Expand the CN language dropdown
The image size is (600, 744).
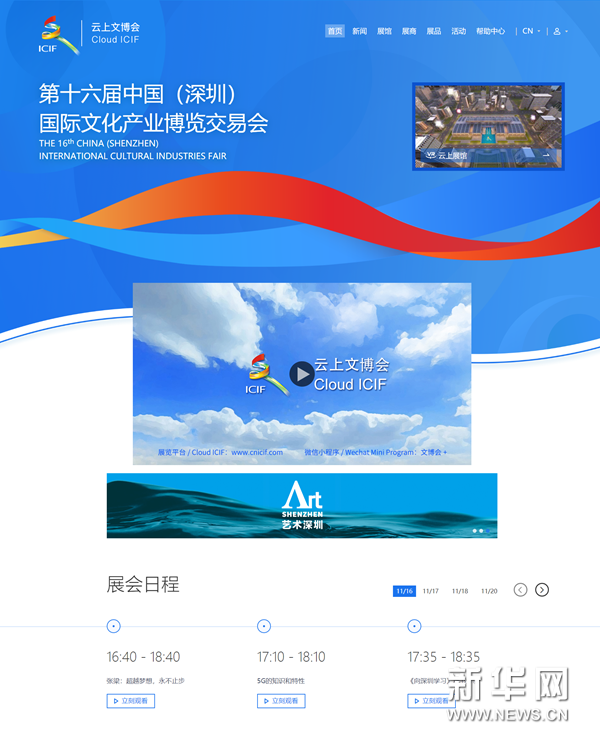531,31
